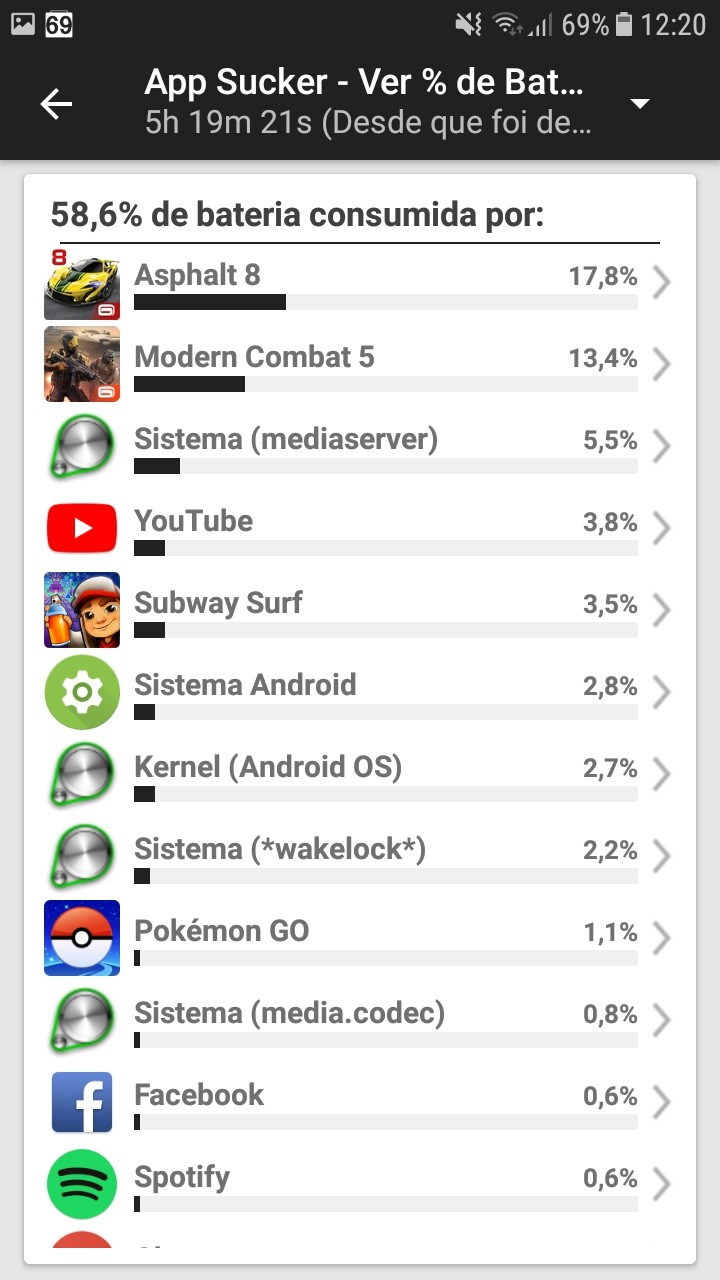Open the Spotify entry

pyautogui.click(x=360, y=1185)
